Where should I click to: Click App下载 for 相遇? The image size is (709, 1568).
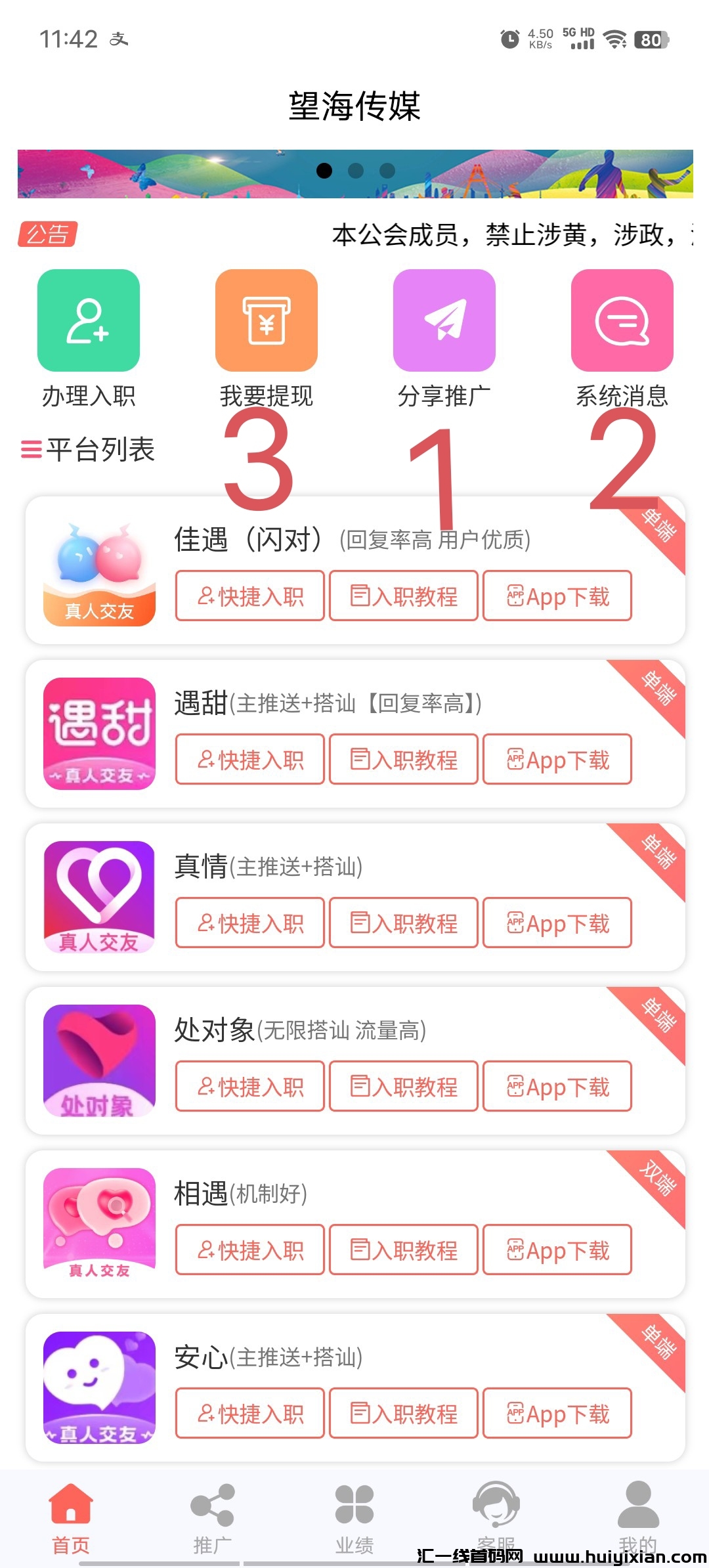(557, 1250)
